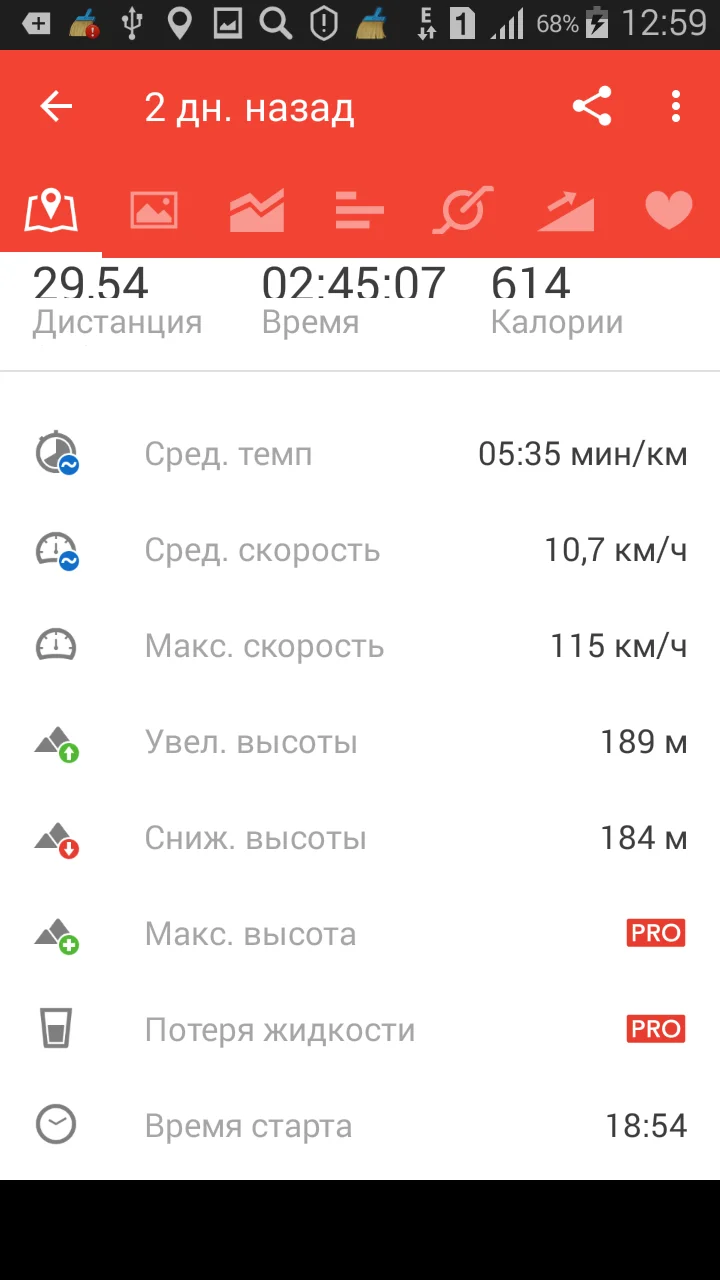Share this workout
The height and width of the screenshot is (1280, 720).
pyautogui.click(x=592, y=107)
